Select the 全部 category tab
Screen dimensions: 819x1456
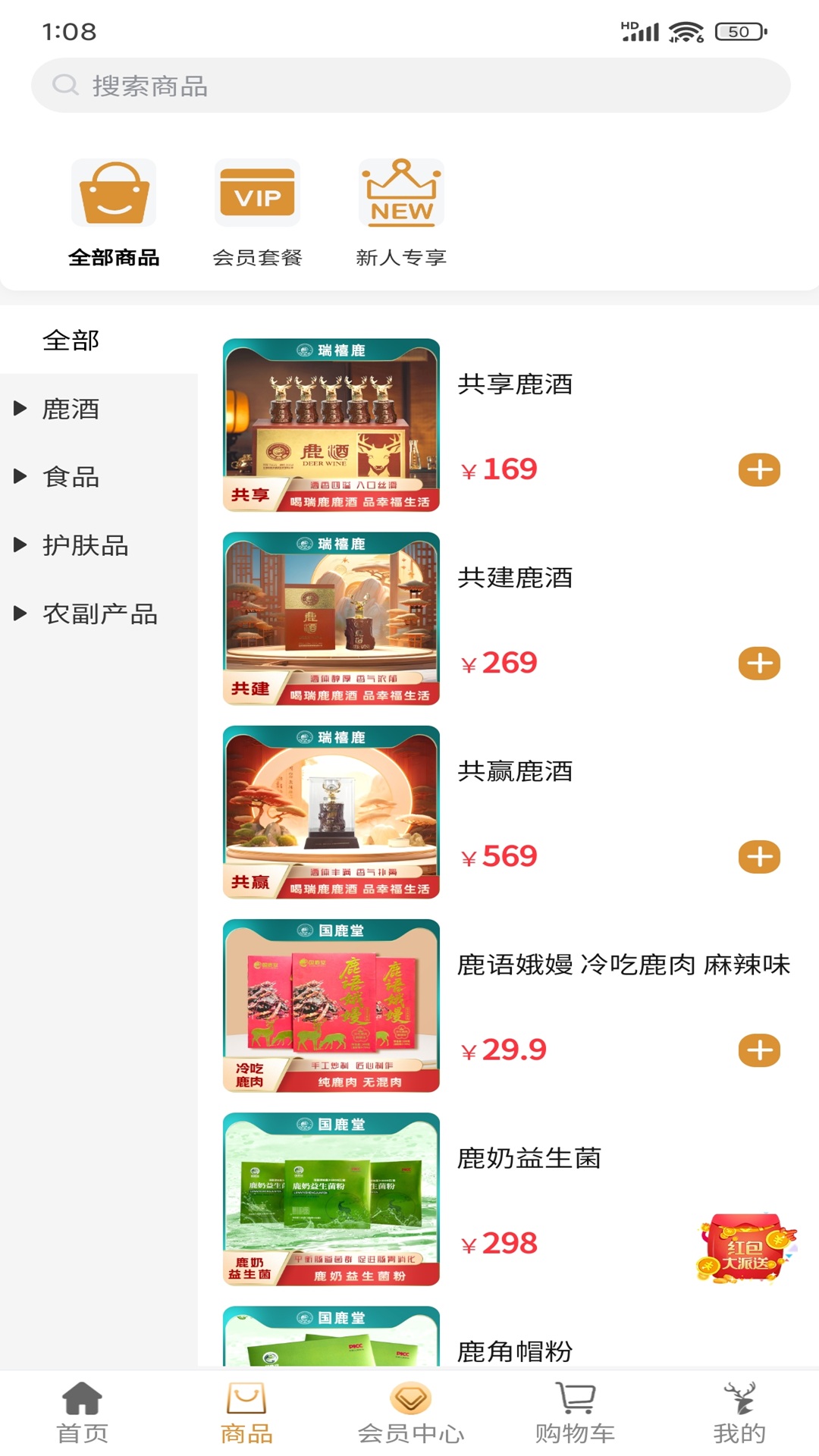tap(72, 341)
